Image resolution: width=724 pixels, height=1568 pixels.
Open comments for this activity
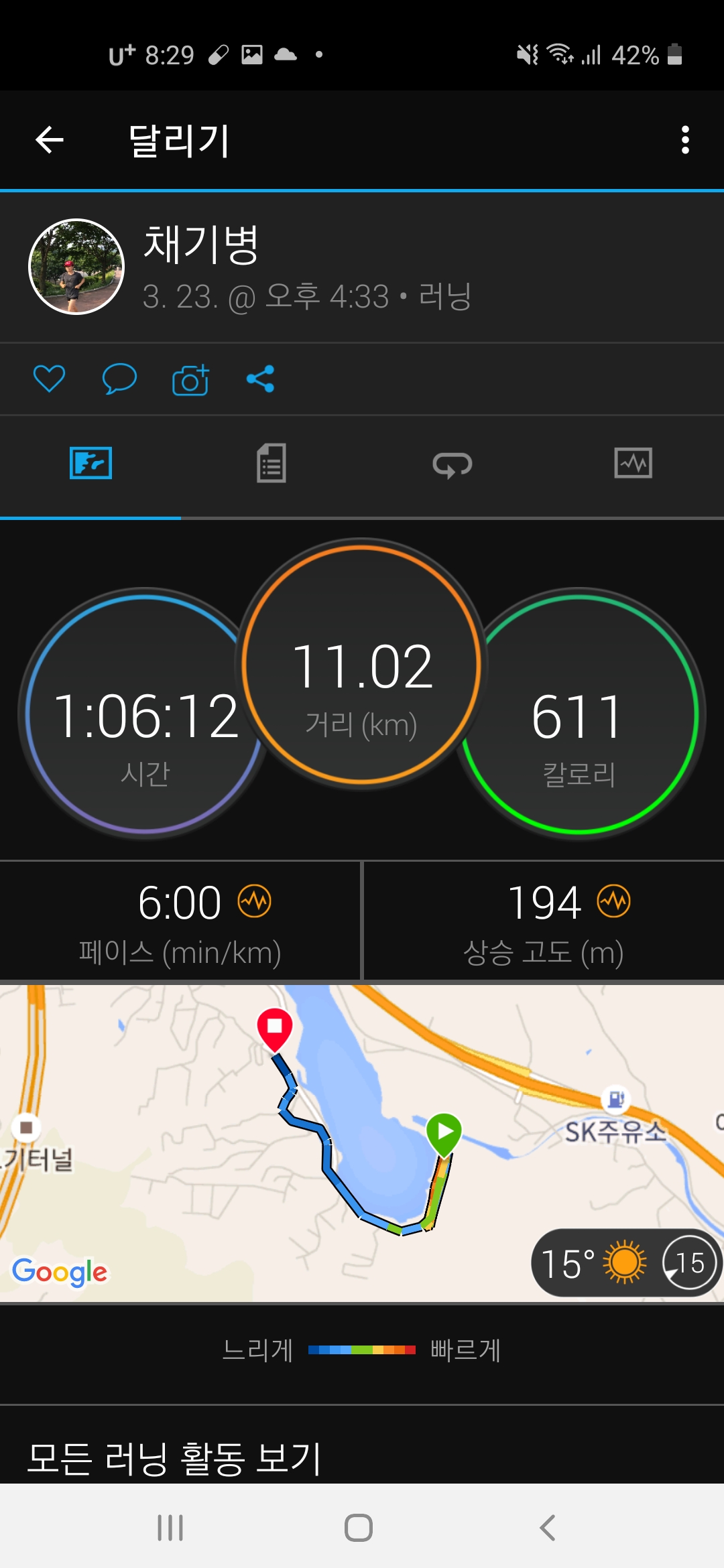click(119, 379)
